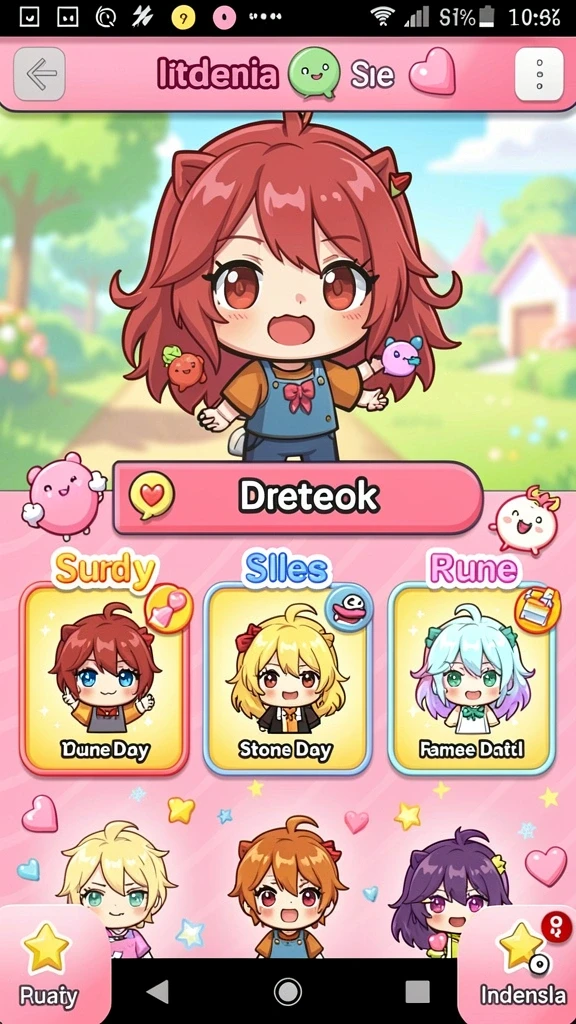
Task: Tap the pink heart in header
Action: 432,72
